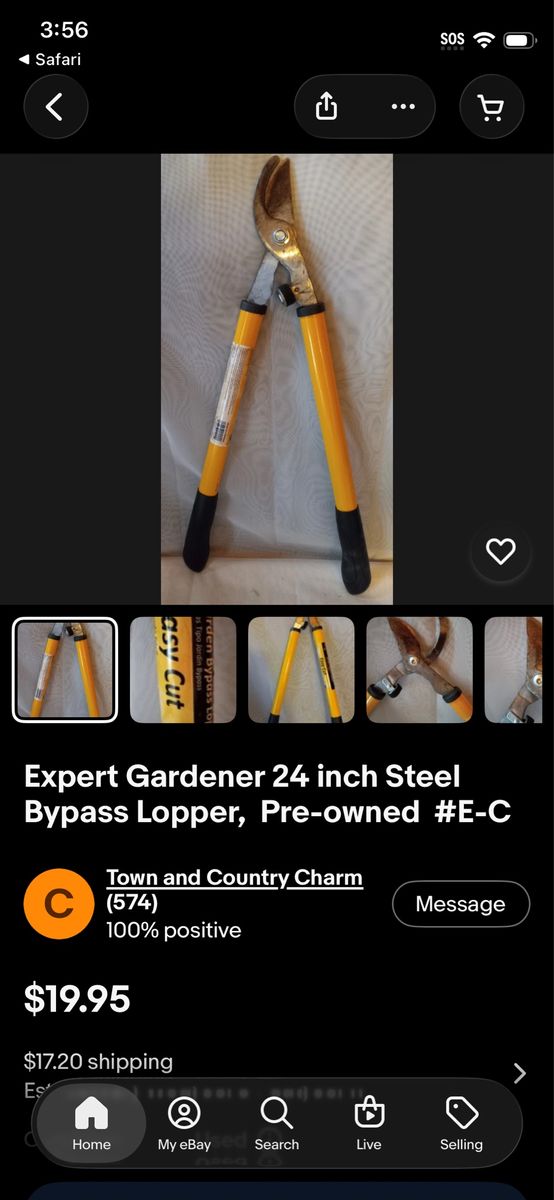Share this lopper listing

327,107
